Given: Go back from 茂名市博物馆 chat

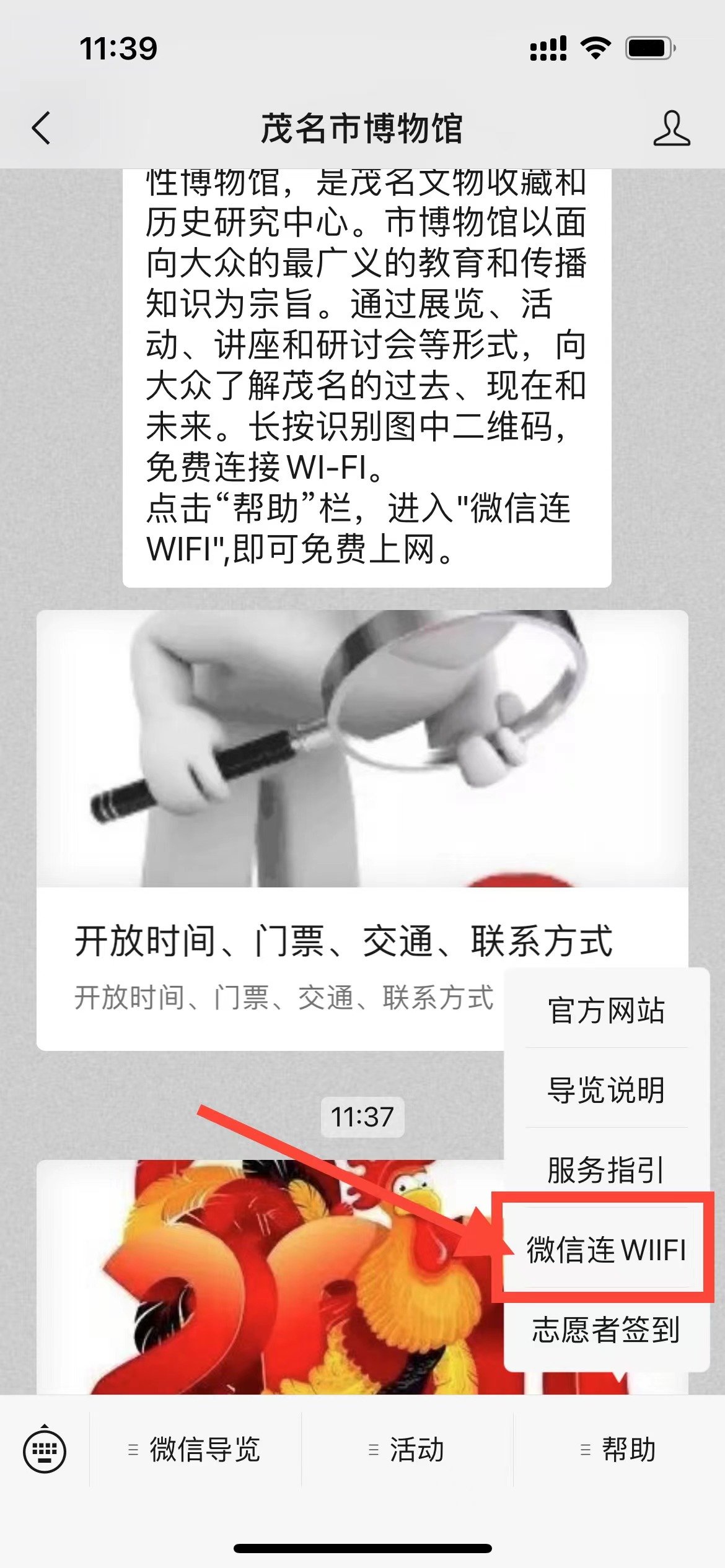Looking at the screenshot, I should [41, 129].
